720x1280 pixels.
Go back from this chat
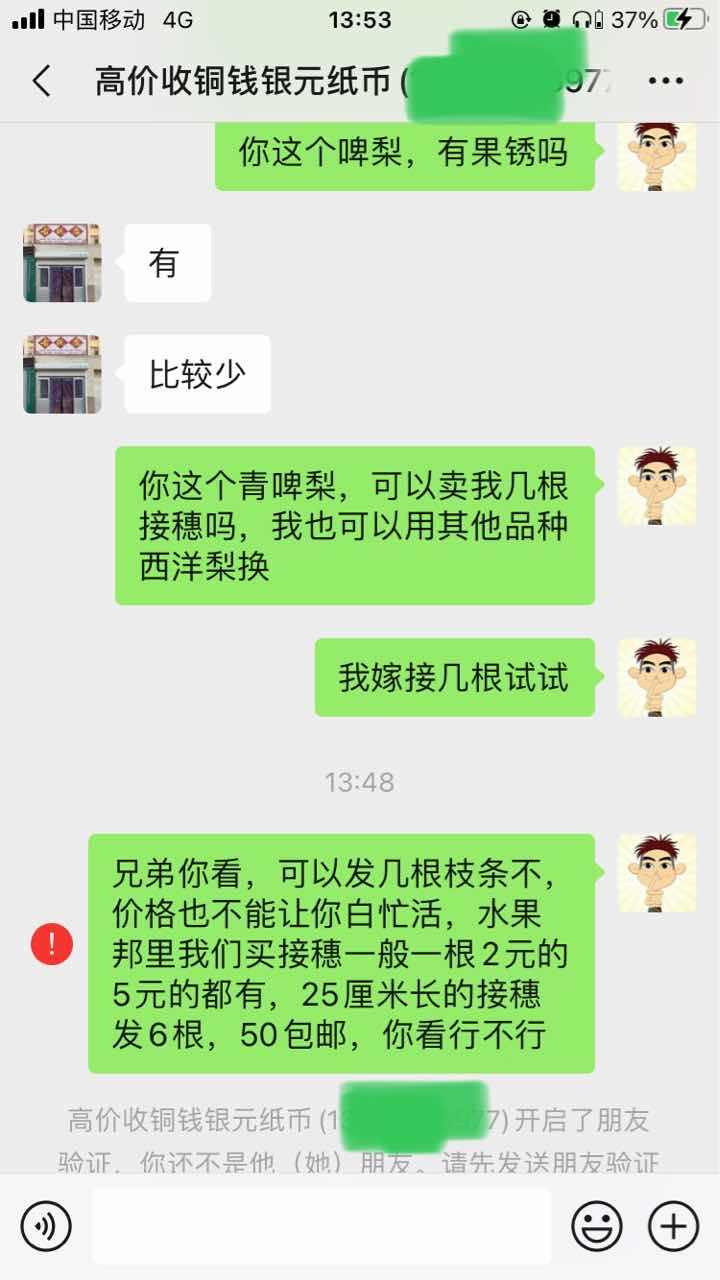click(41, 81)
